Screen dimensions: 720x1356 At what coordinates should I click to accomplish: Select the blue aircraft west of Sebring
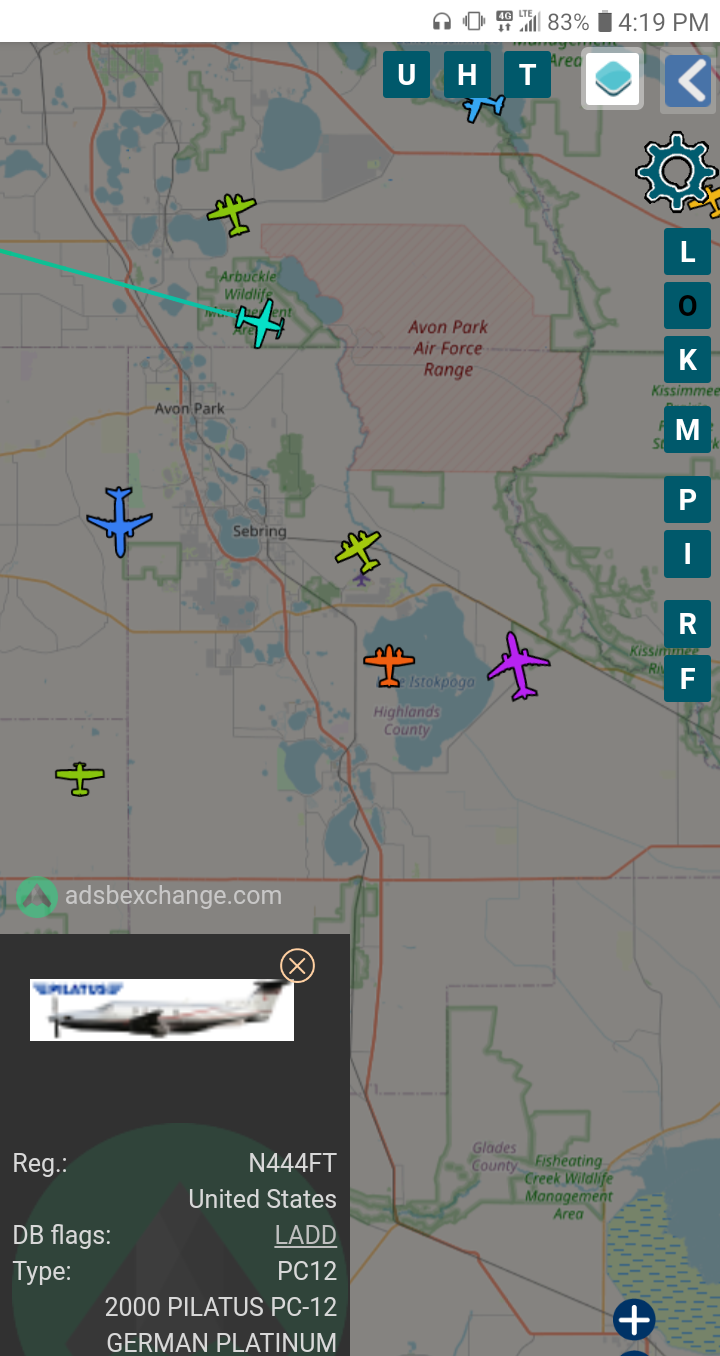pyautogui.click(x=119, y=521)
